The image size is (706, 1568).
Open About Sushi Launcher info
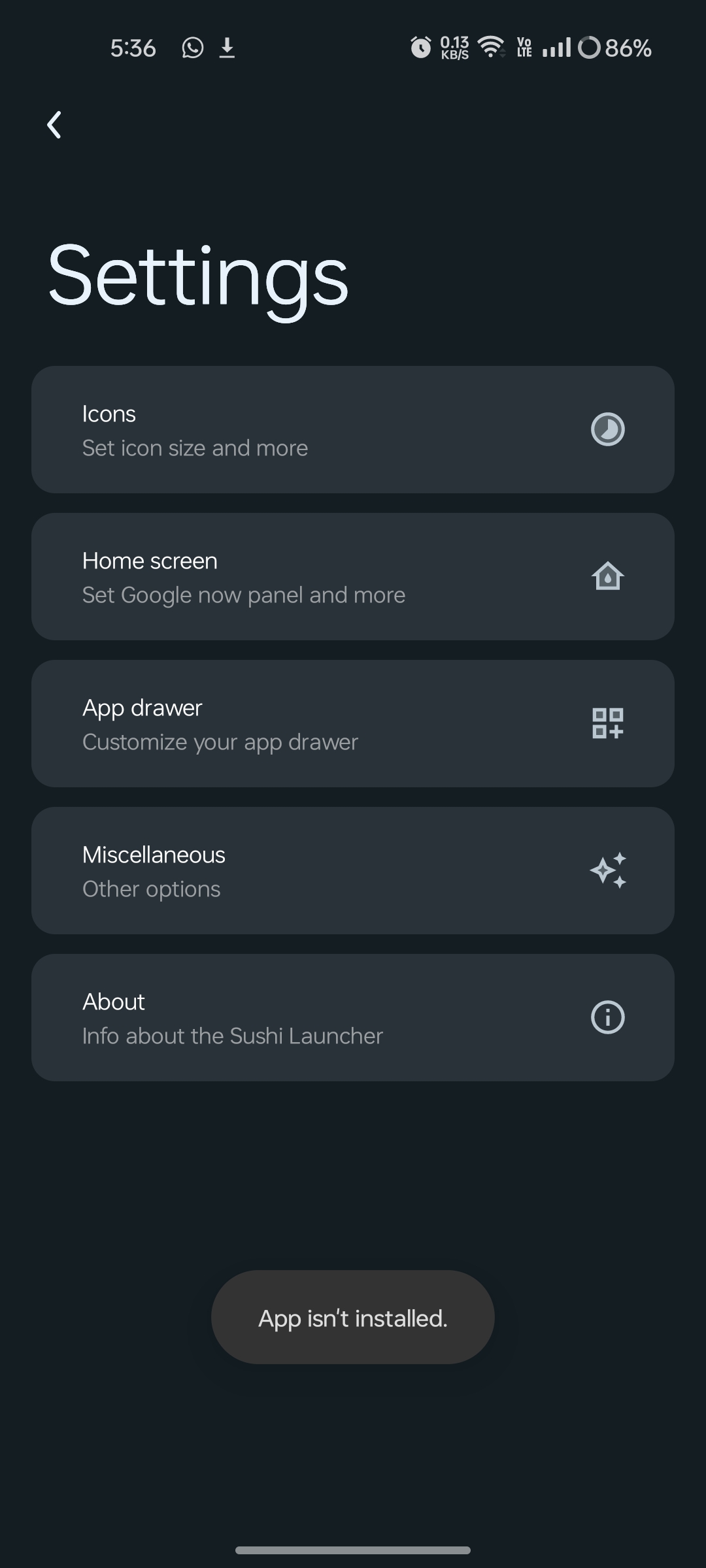tap(353, 1017)
